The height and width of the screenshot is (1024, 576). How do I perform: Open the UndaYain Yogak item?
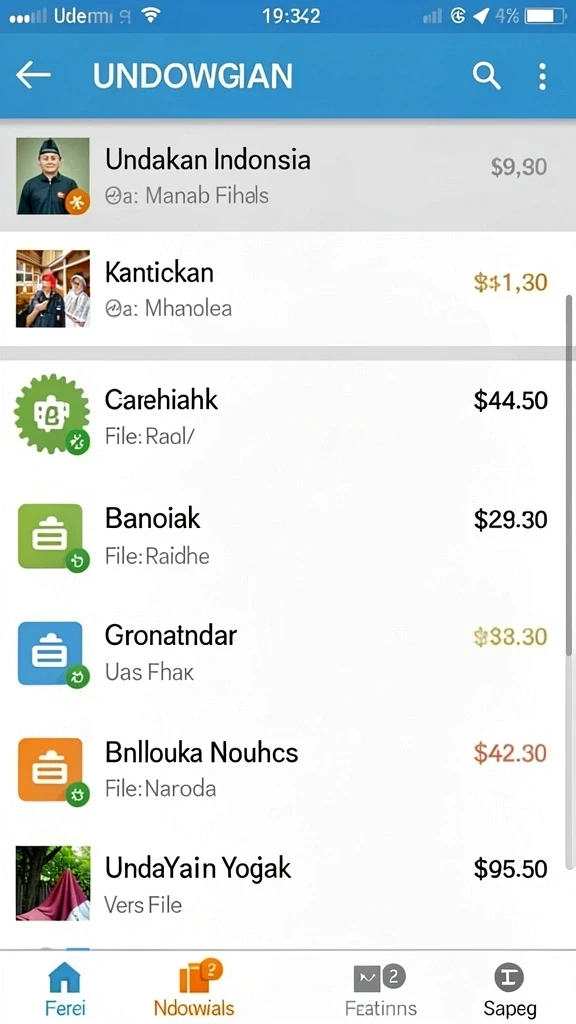288,884
